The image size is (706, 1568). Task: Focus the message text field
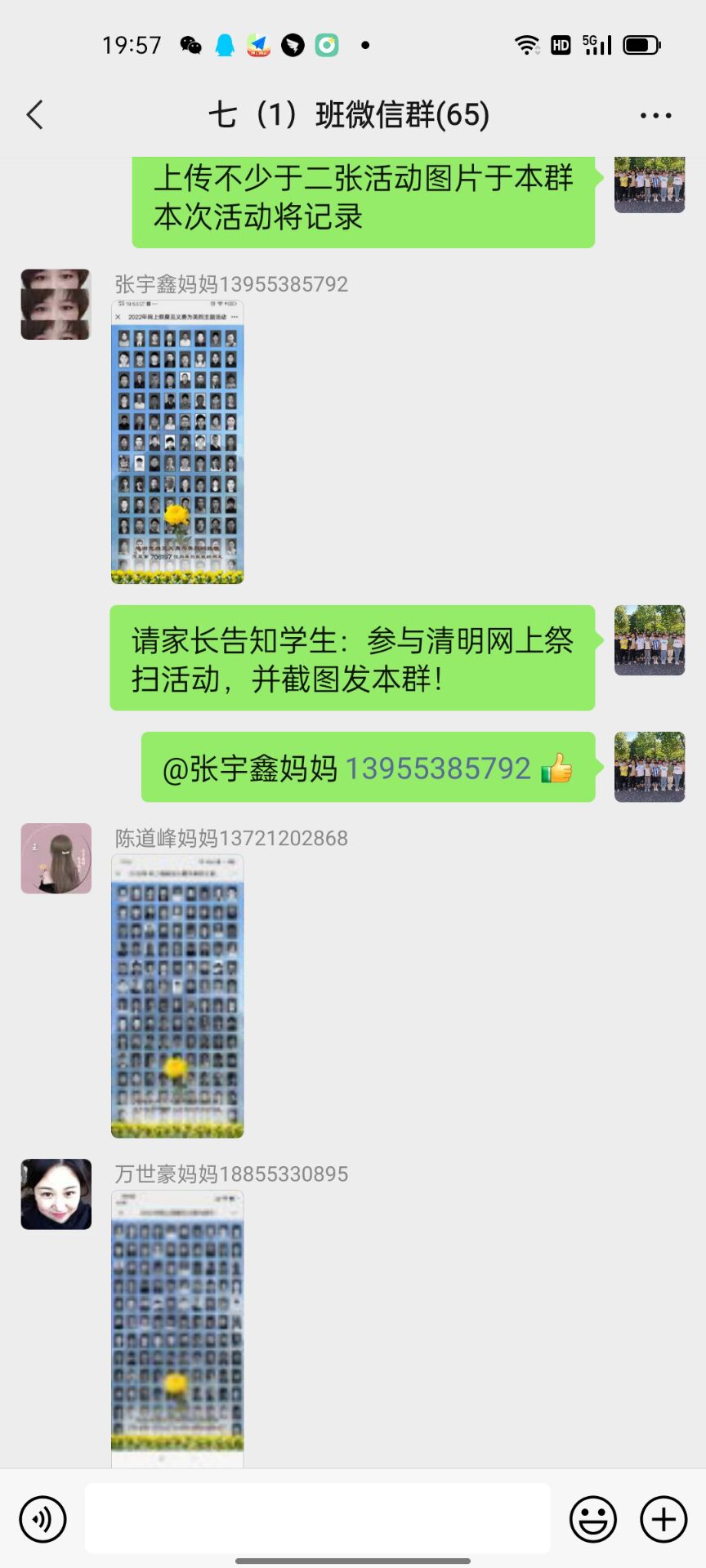pos(317,1519)
